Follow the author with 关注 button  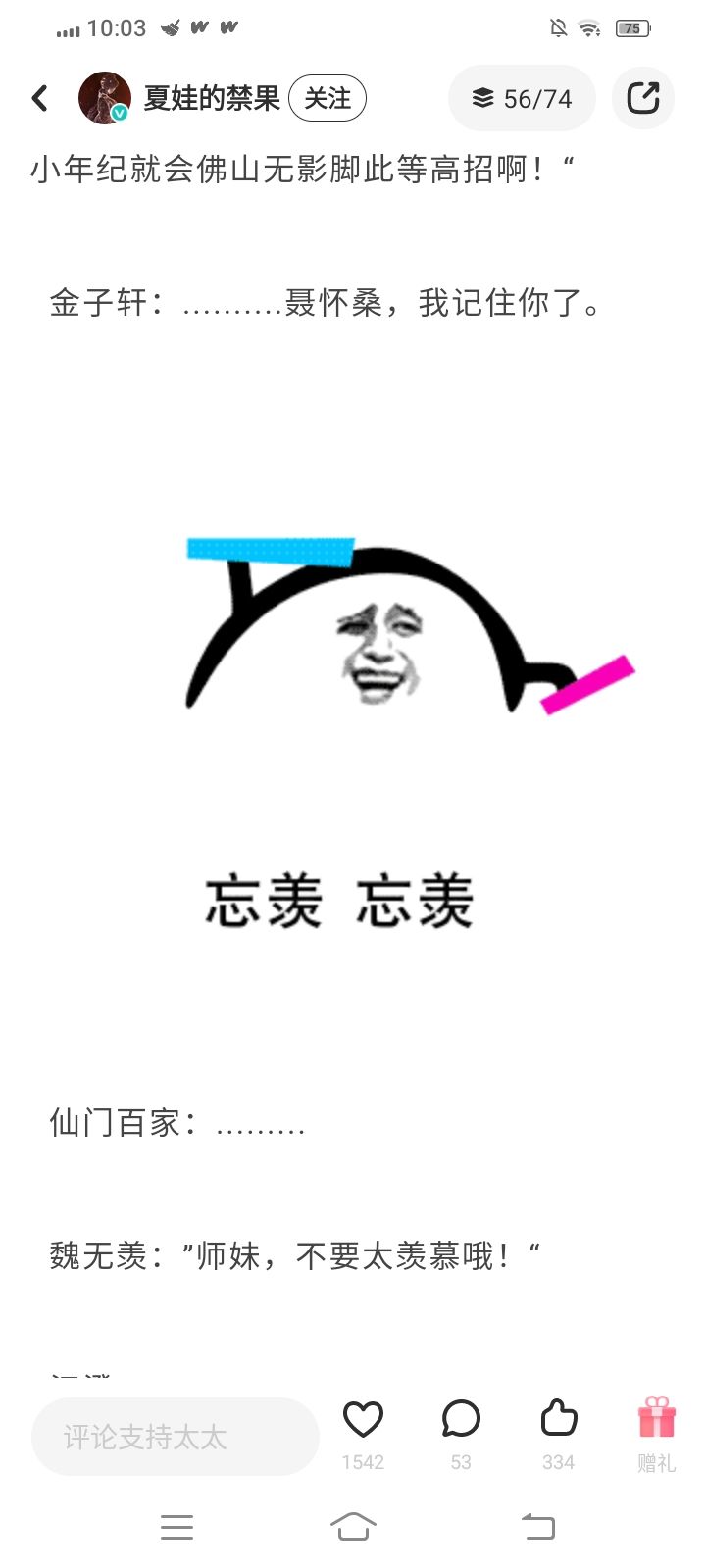point(328,98)
